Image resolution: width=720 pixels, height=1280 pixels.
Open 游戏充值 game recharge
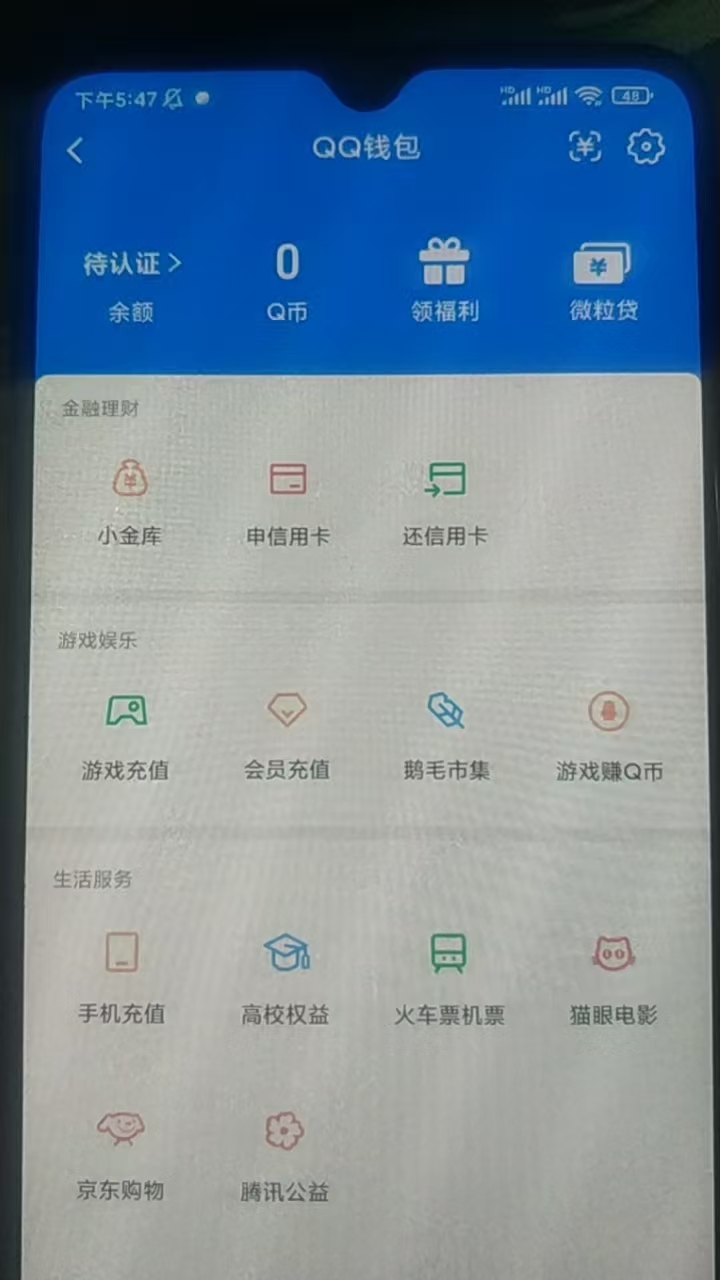[x=123, y=732]
